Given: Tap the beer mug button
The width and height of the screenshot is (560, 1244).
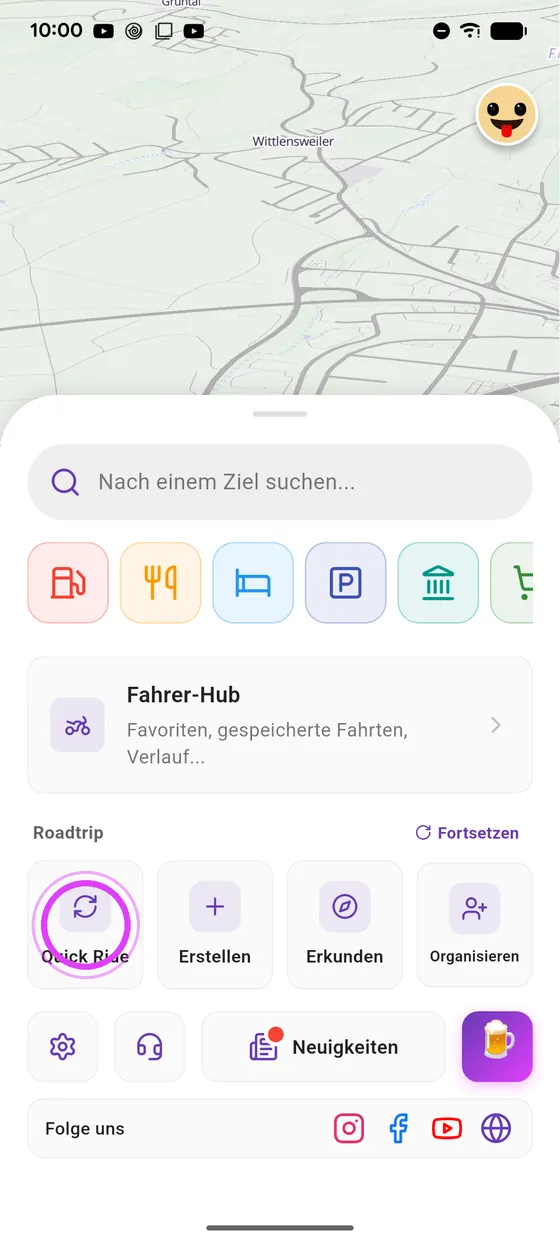Looking at the screenshot, I should coord(497,1047).
